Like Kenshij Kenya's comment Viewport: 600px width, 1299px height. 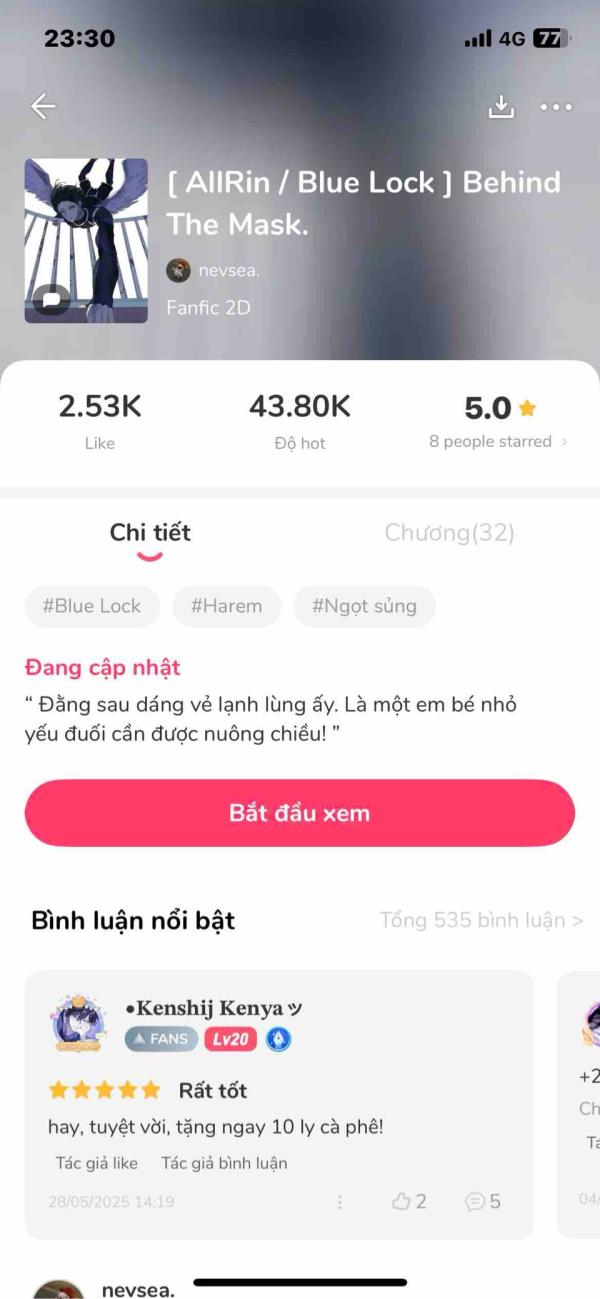pyautogui.click(x=409, y=1201)
